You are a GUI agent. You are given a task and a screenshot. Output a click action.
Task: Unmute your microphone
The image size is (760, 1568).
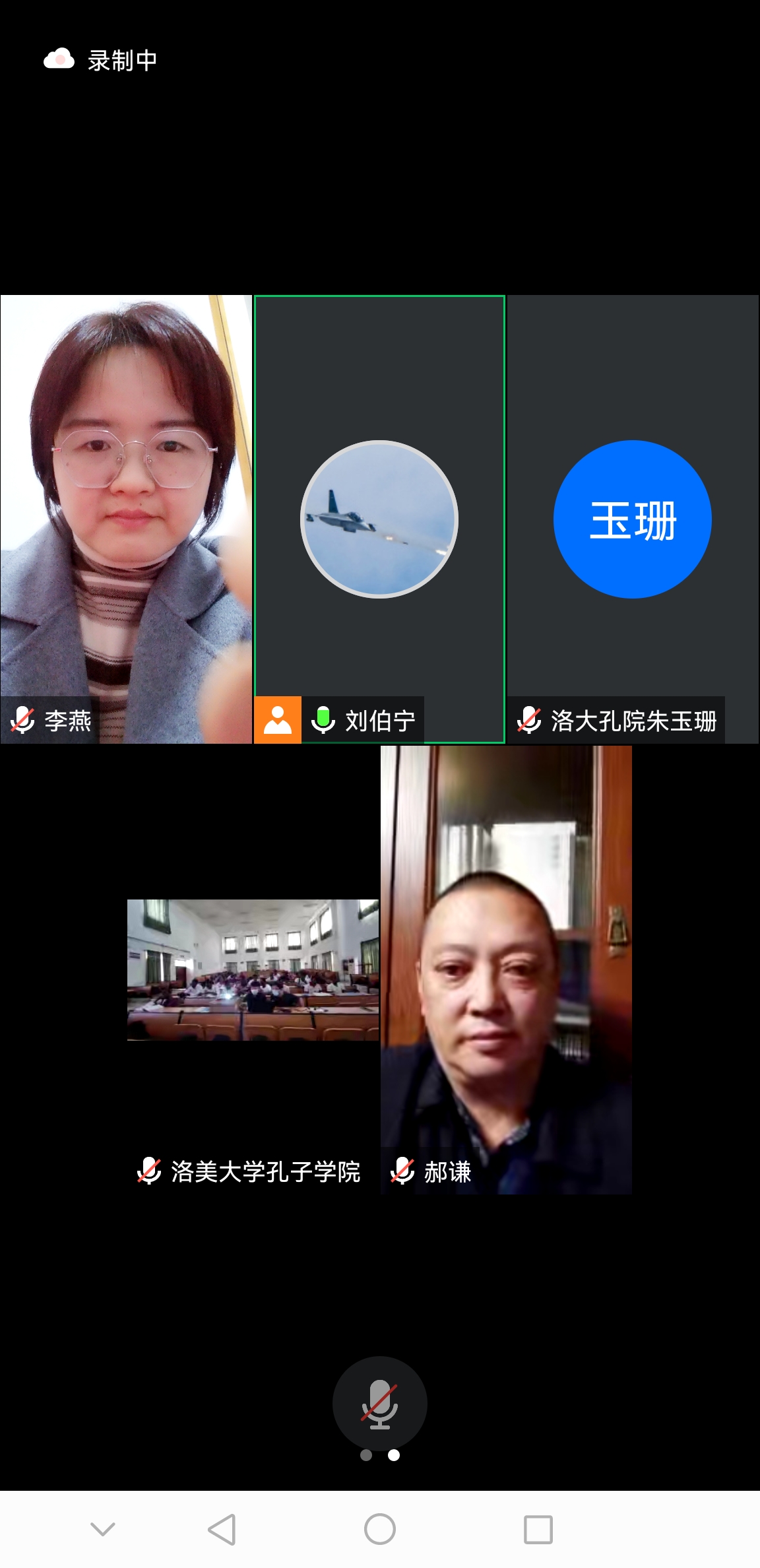pos(379,1404)
